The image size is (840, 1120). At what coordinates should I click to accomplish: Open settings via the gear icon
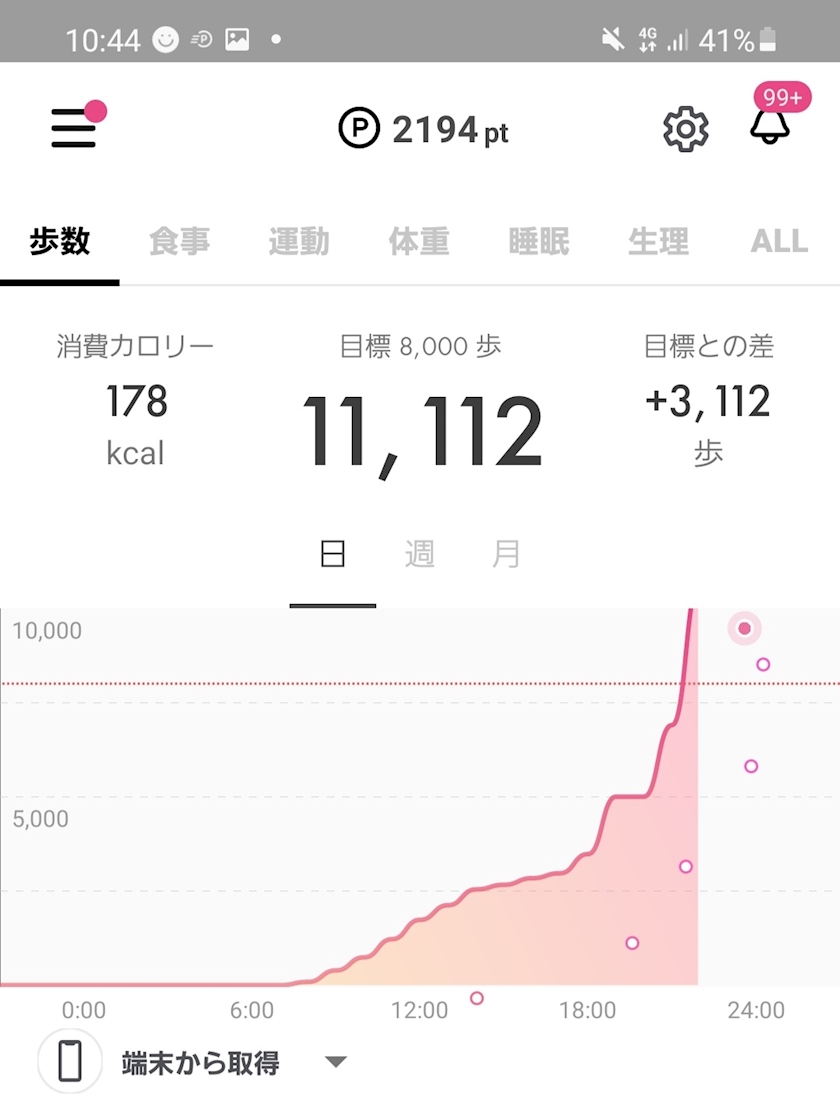pos(686,129)
